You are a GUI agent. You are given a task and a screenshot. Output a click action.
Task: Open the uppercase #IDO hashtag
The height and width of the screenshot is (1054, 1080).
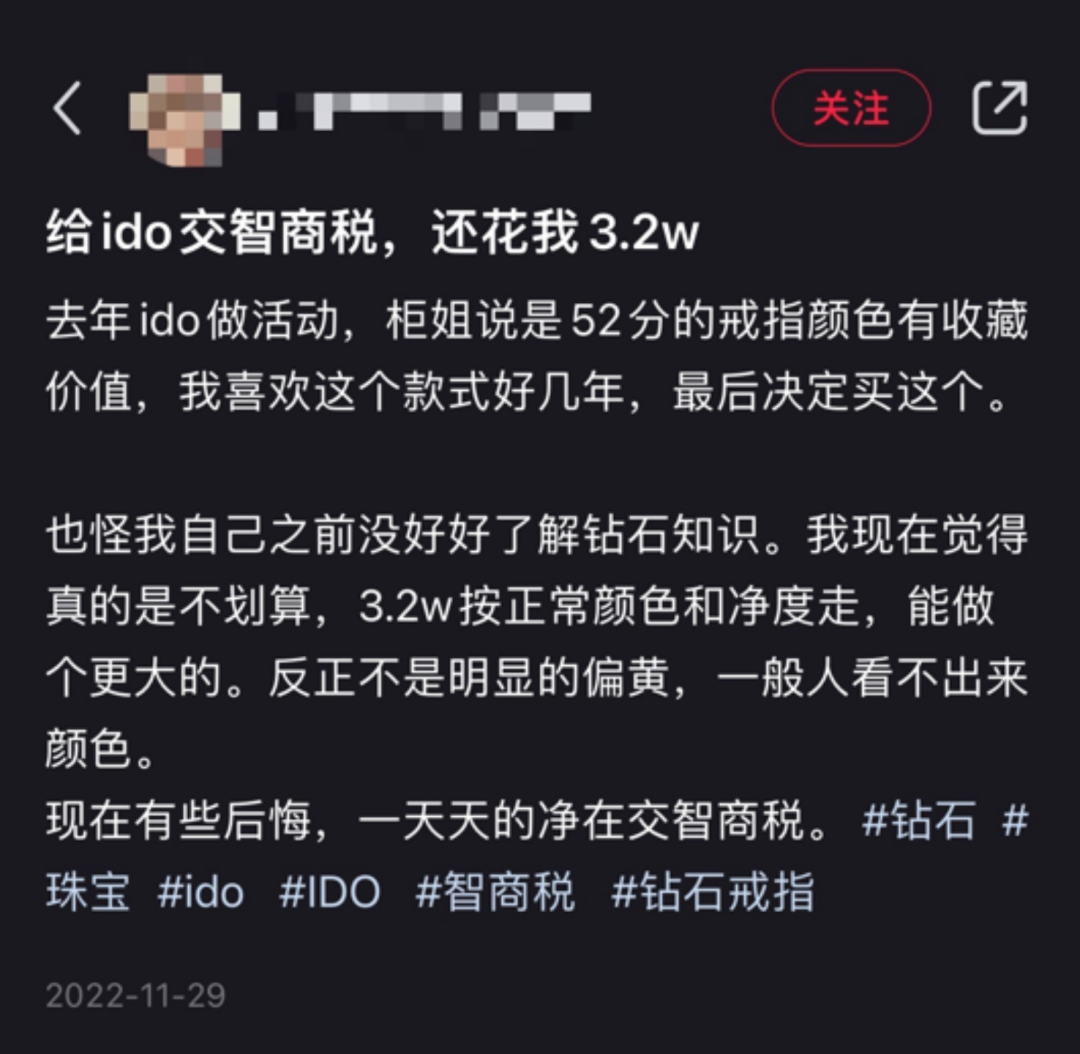tap(330, 892)
